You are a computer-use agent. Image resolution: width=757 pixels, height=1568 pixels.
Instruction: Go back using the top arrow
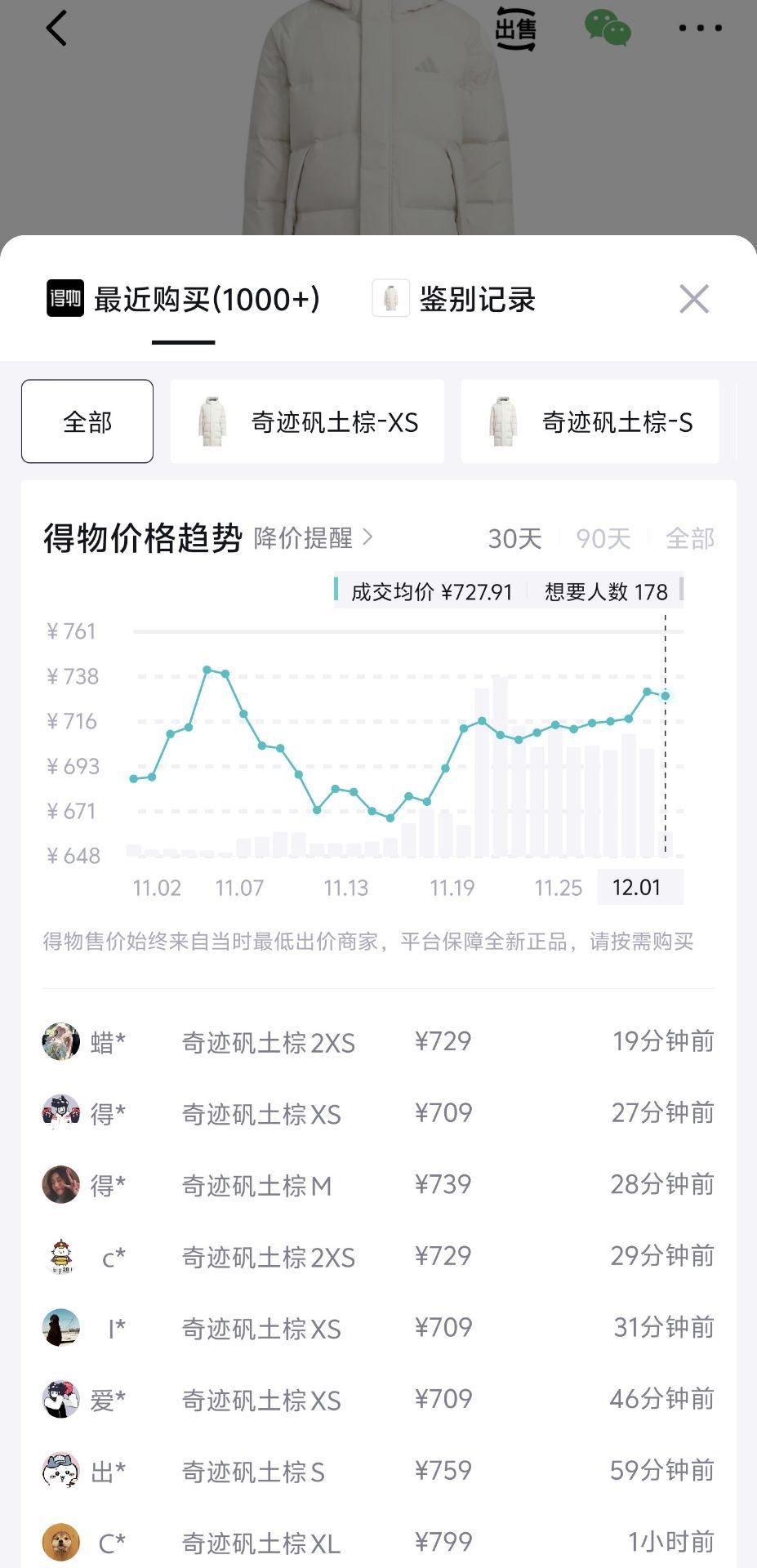click(x=56, y=29)
